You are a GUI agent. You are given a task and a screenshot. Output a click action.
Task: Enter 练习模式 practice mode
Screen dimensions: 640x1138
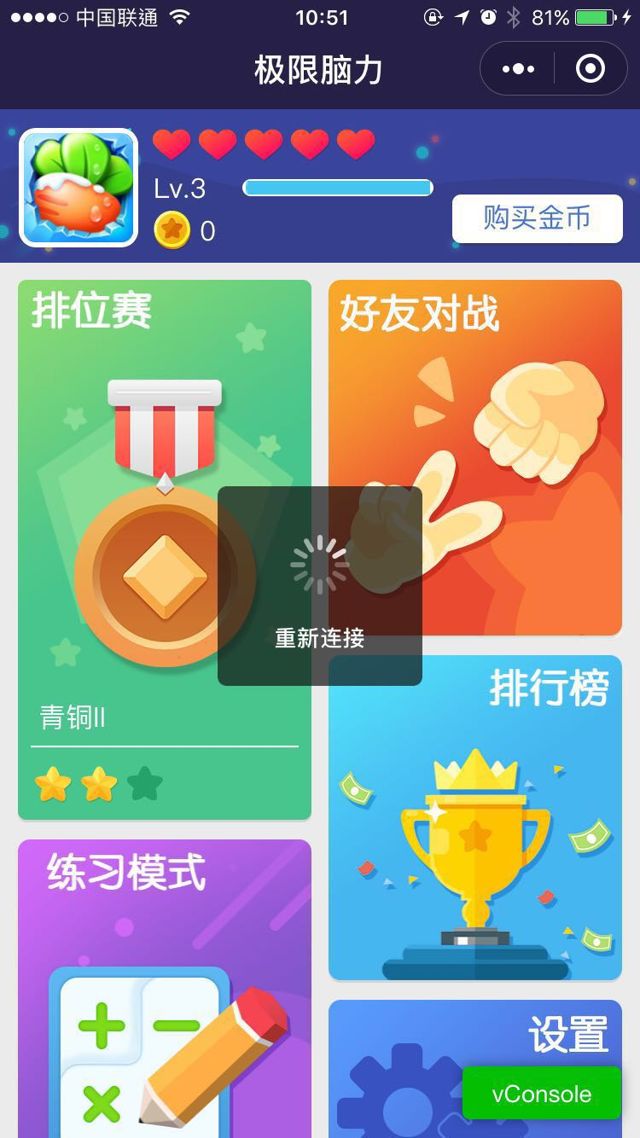click(164, 990)
